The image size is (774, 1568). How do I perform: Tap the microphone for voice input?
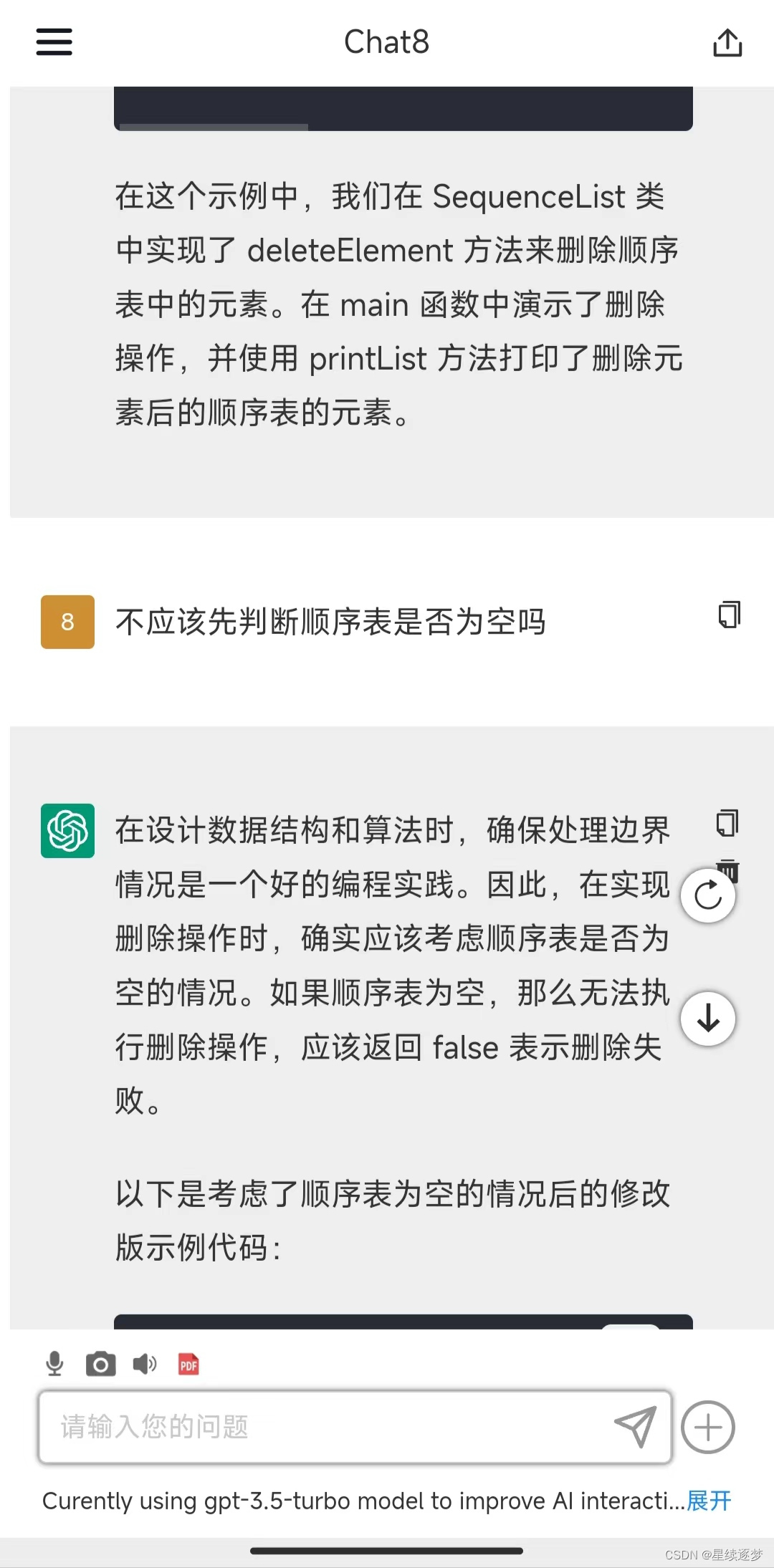[x=54, y=1364]
